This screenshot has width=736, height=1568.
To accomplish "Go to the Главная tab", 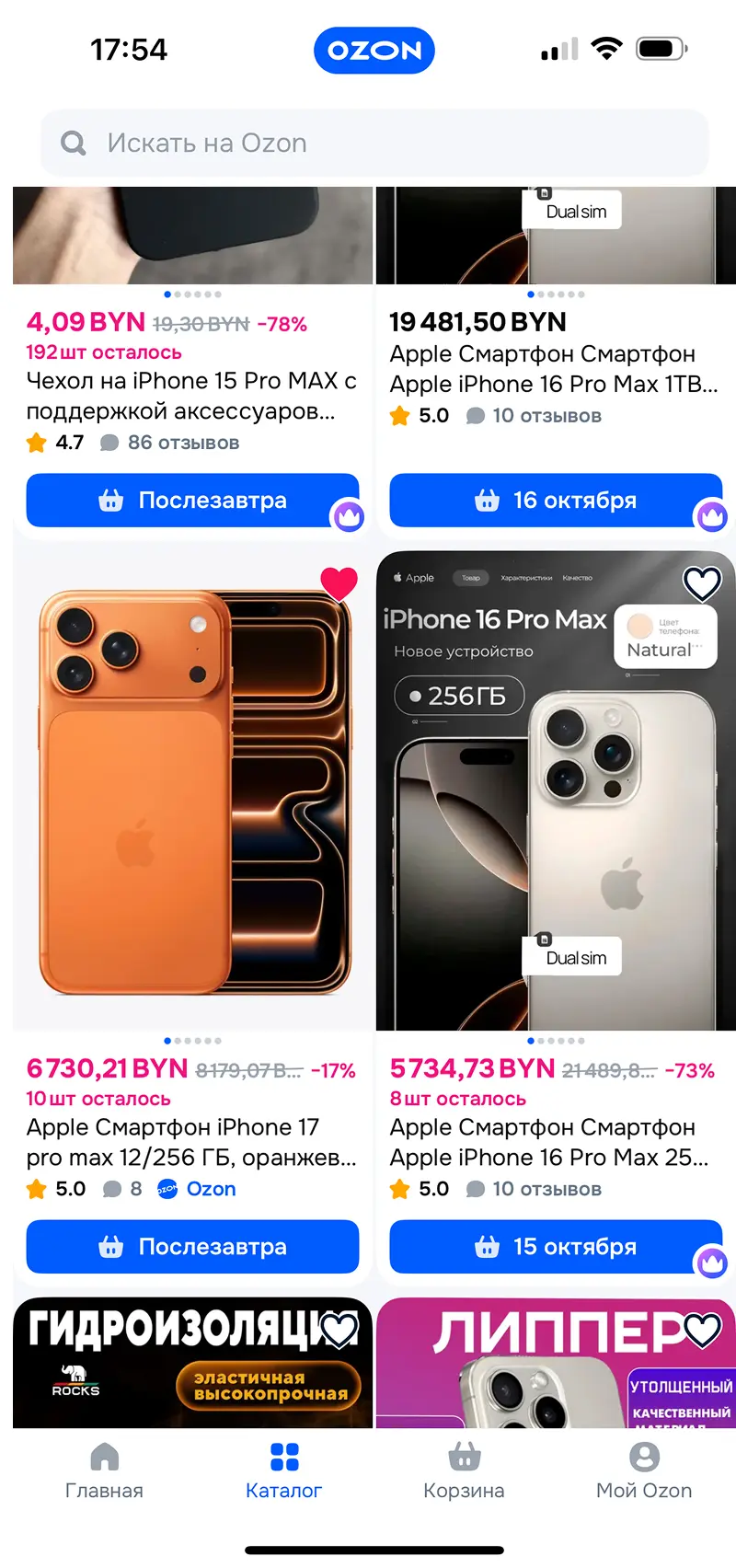I will (104, 1470).
